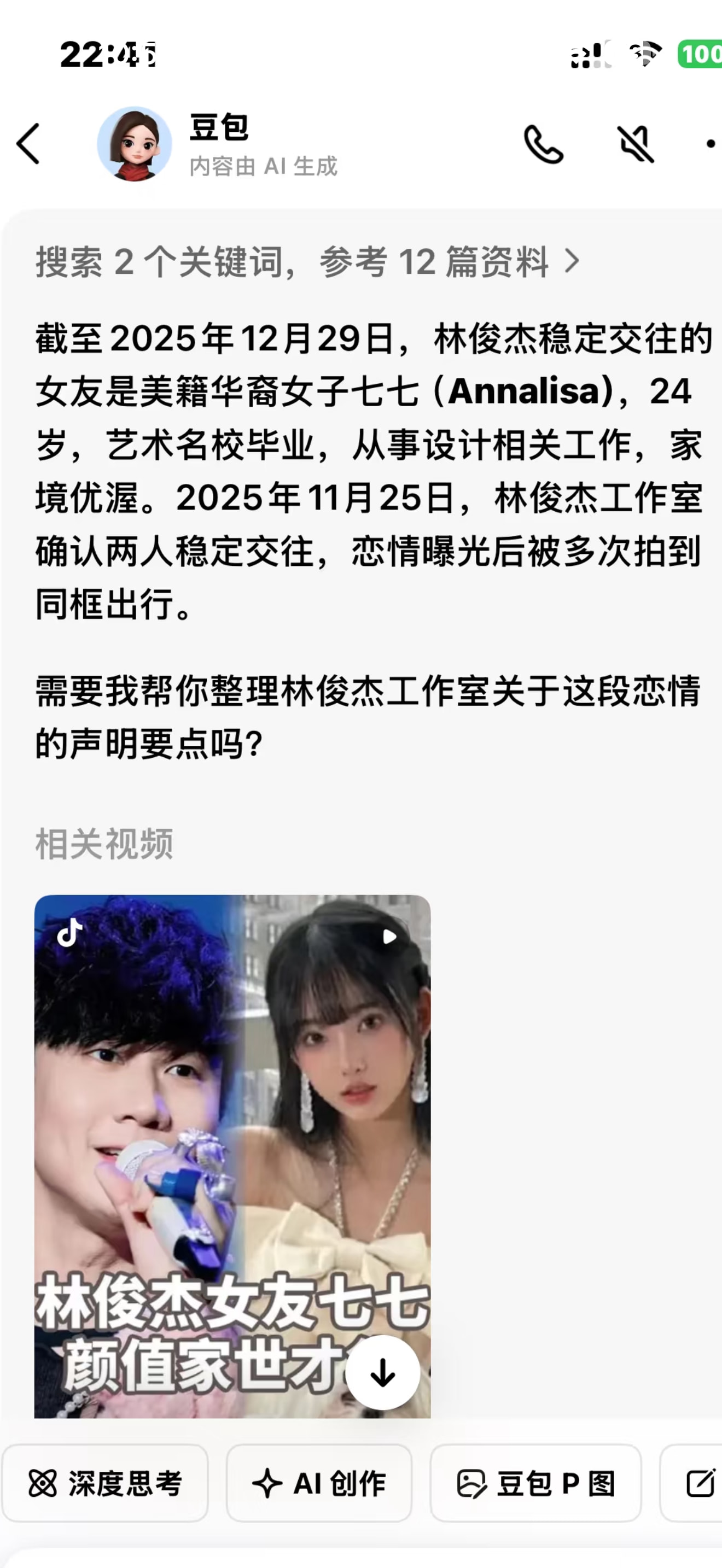Start a voice call with 豆包
The width and height of the screenshot is (722, 1568).
point(543,145)
